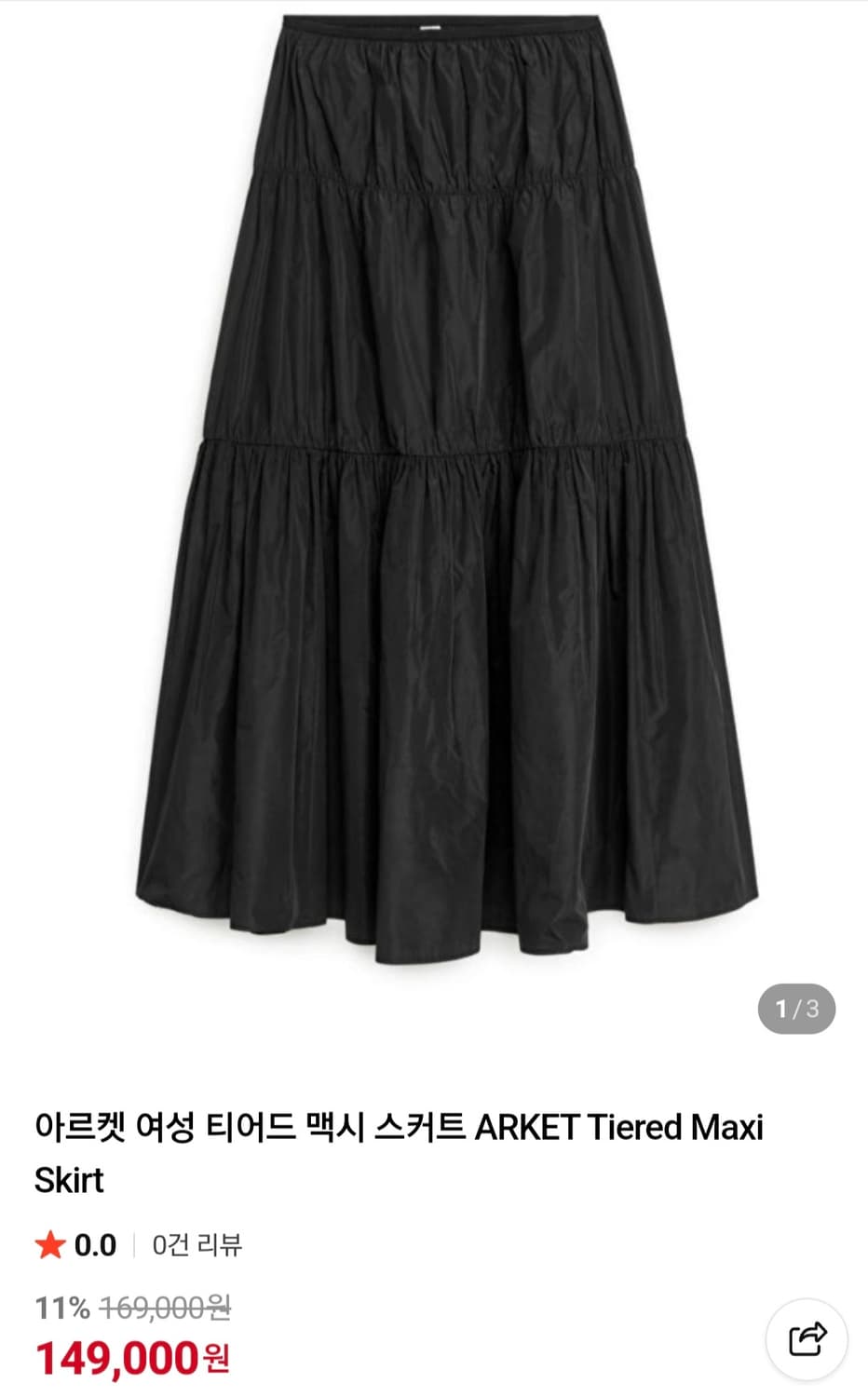Open the 0건 리뷰 reviews link
The height and width of the screenshot is (1397, 868).
197,1245
